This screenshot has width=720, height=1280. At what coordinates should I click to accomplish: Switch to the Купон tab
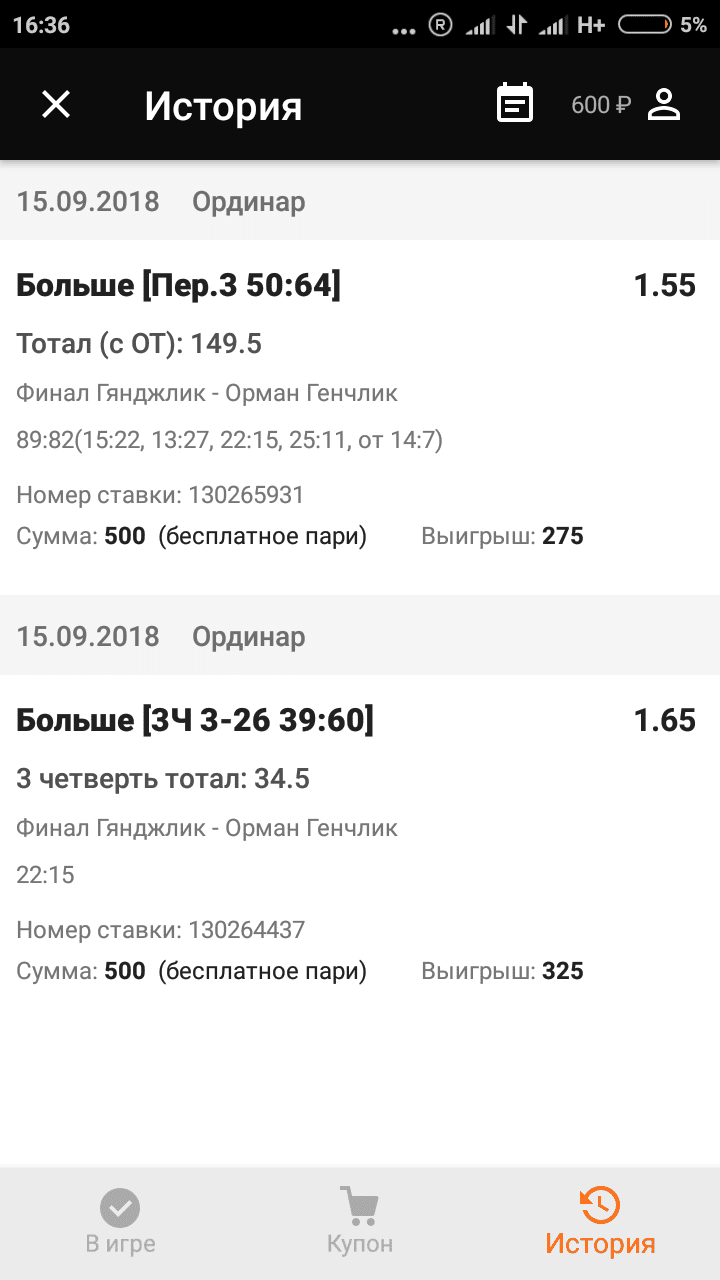tap(360, 1222)
